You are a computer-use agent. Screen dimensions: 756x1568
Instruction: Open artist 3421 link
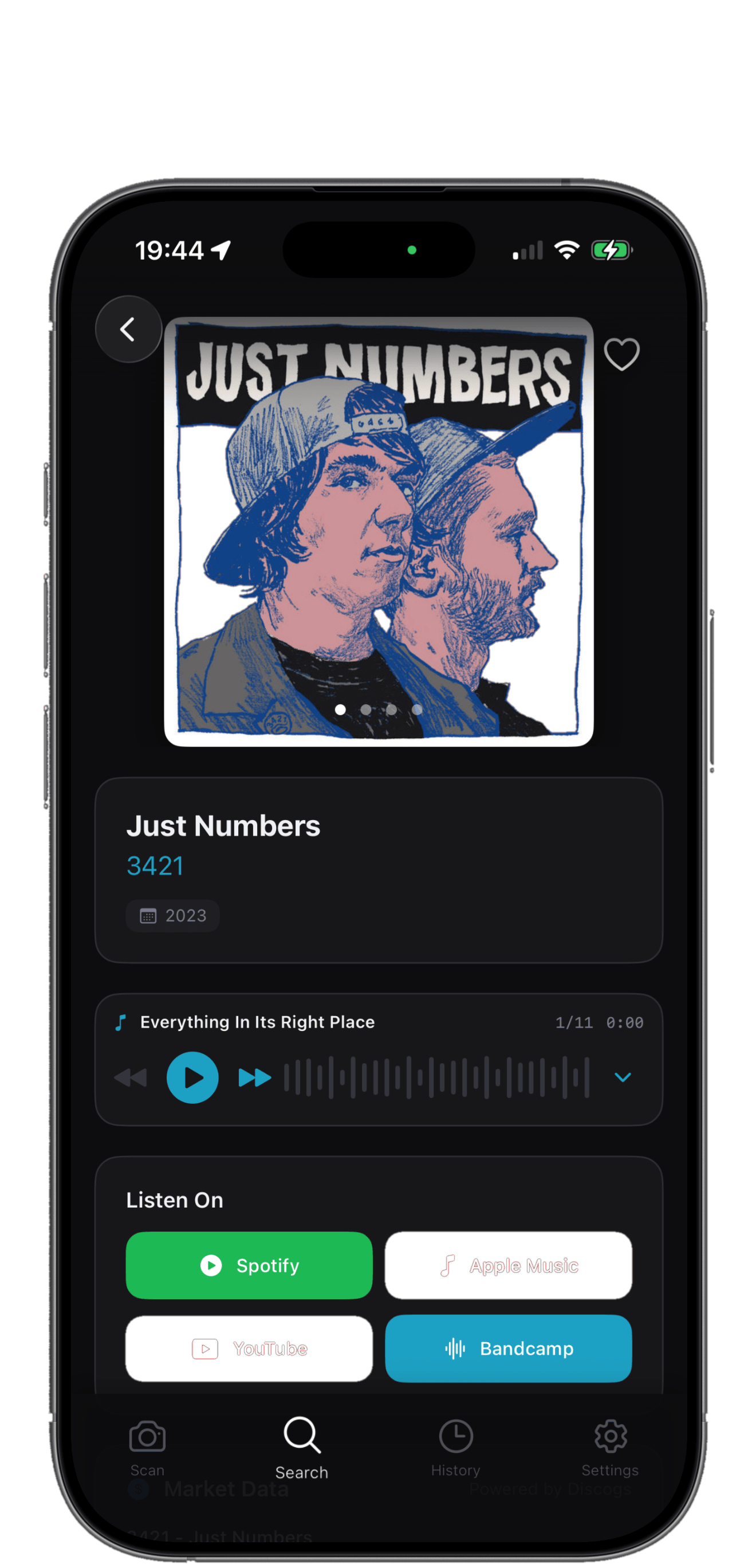point(155,865)
